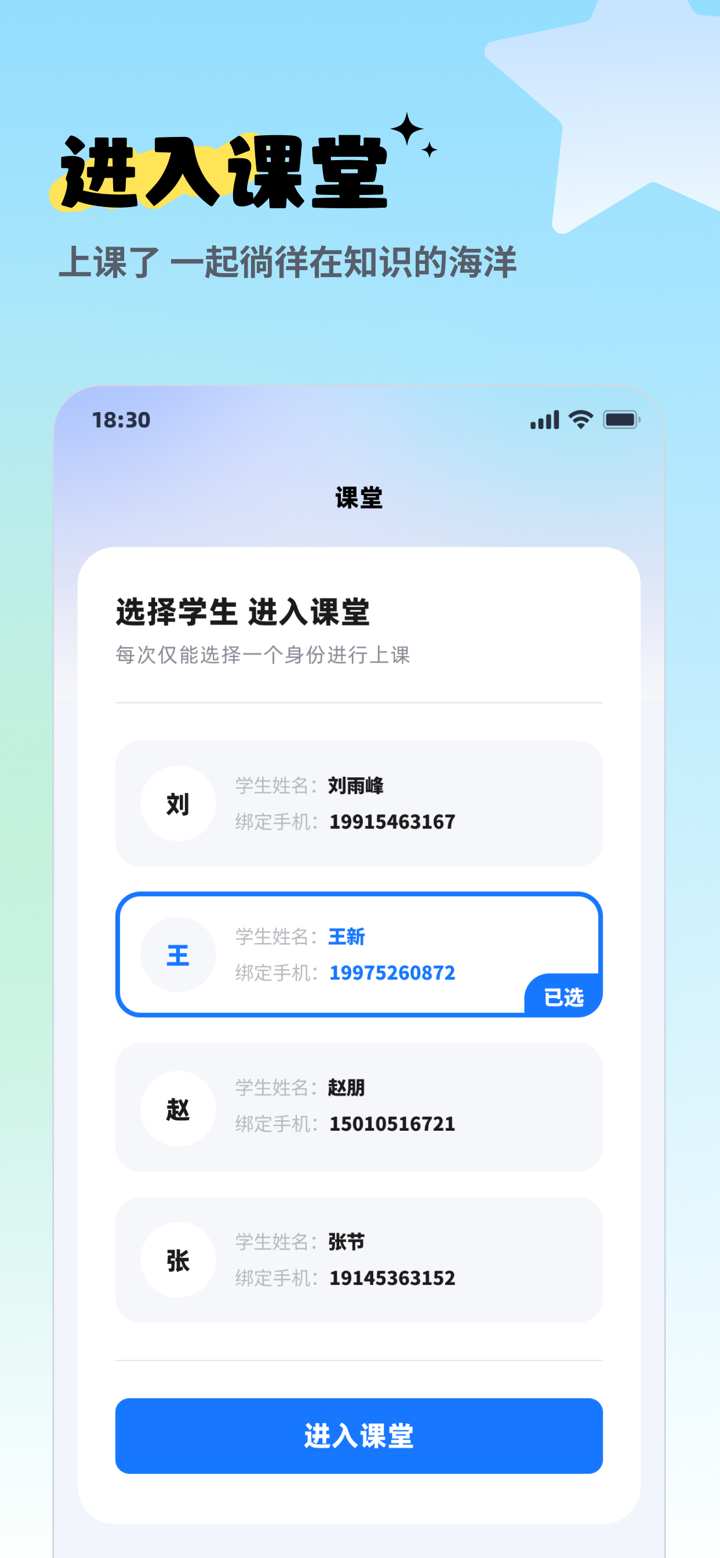Click the battery indicator icon
Screen dimensions: 720x1558
coord(621,420)
